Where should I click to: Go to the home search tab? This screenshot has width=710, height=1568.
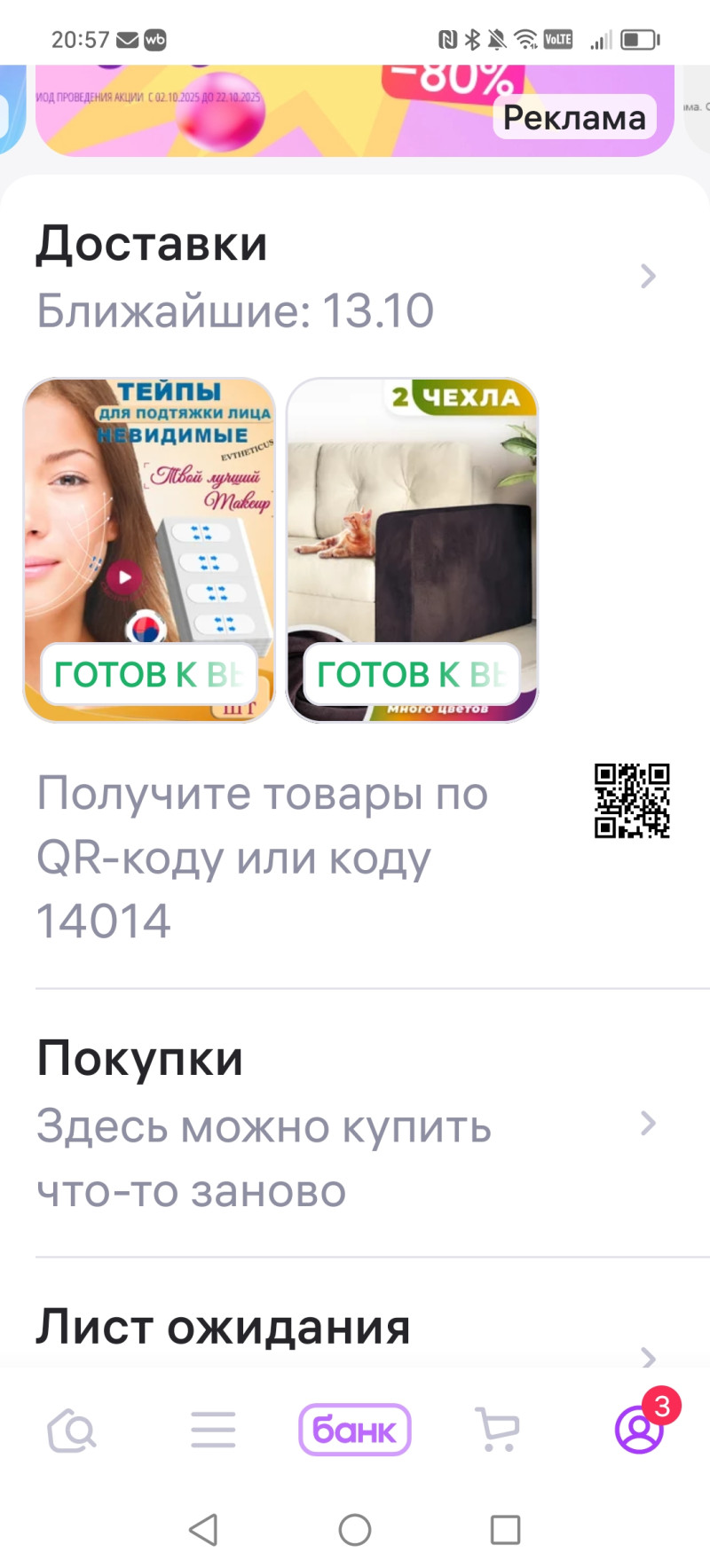pos(71,1430)
